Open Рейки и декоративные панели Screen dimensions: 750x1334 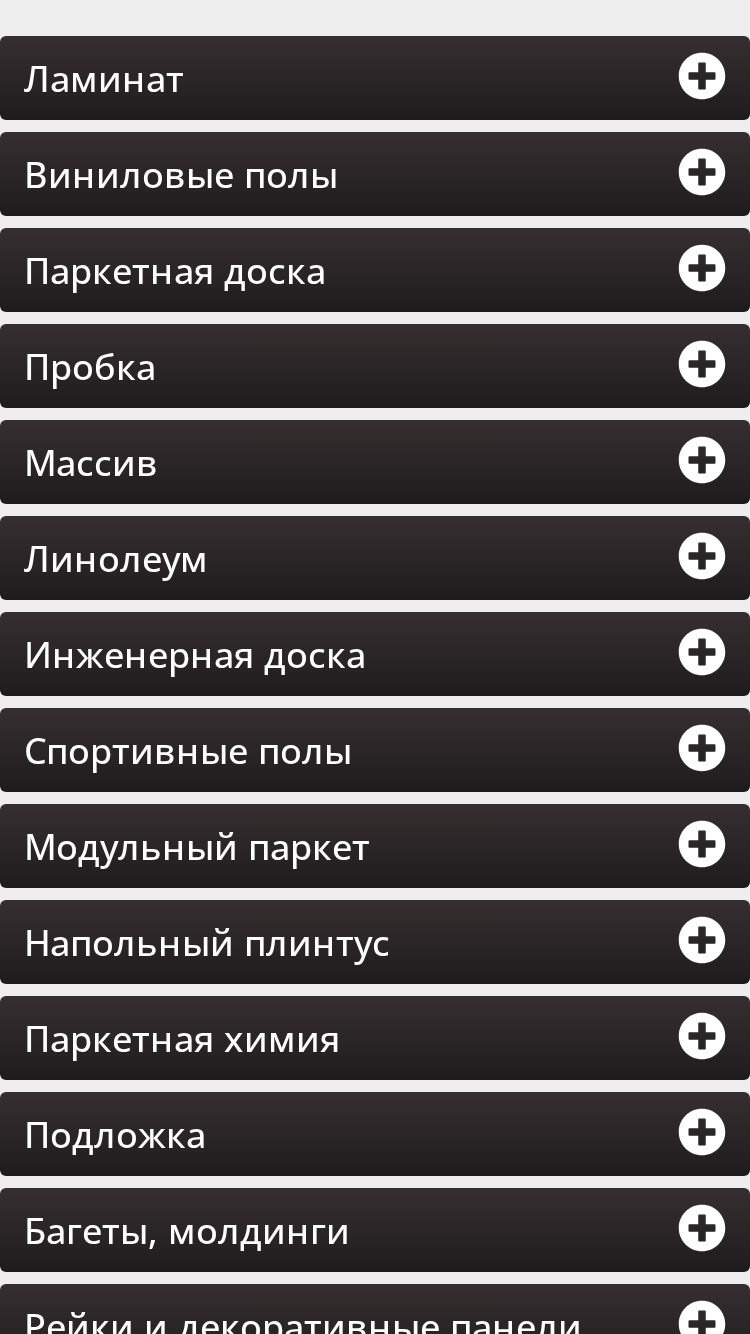(375, 1310)
